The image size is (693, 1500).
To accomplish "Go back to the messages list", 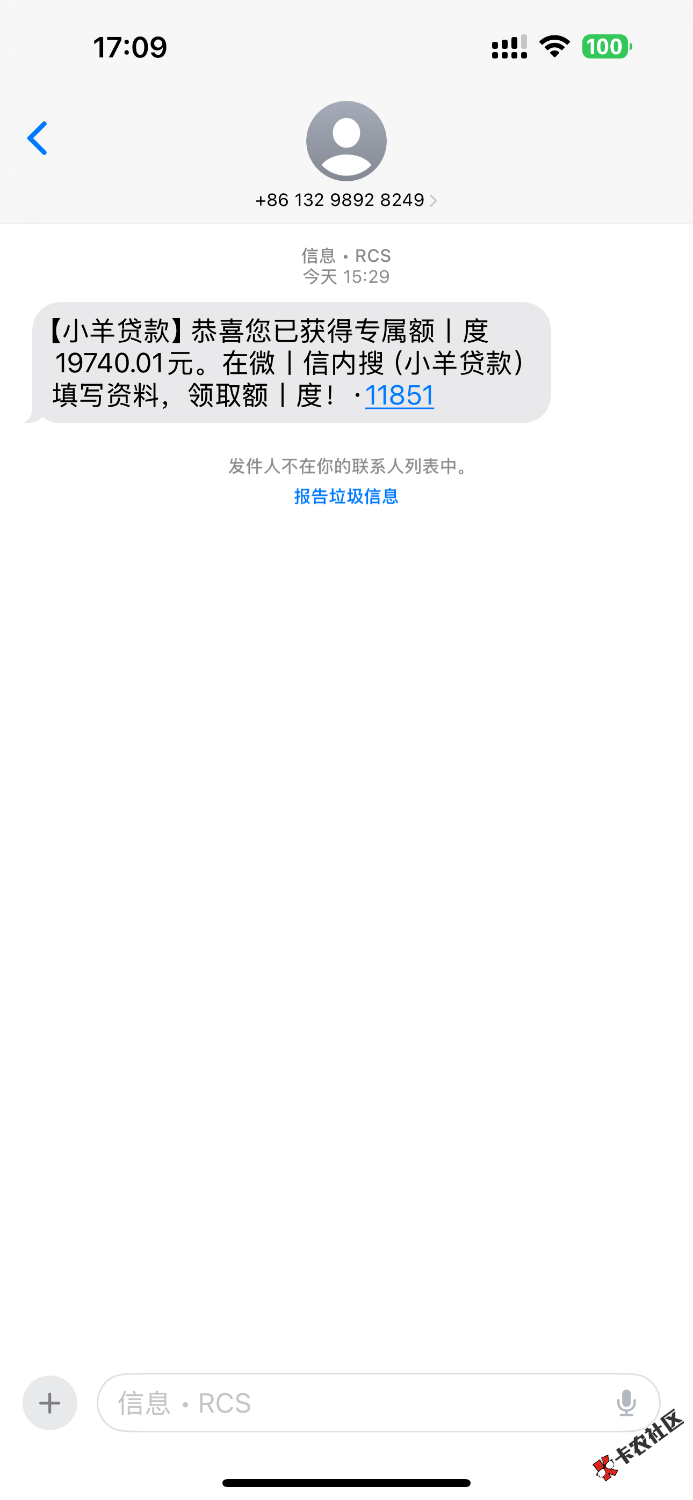I will pos(38,138).
